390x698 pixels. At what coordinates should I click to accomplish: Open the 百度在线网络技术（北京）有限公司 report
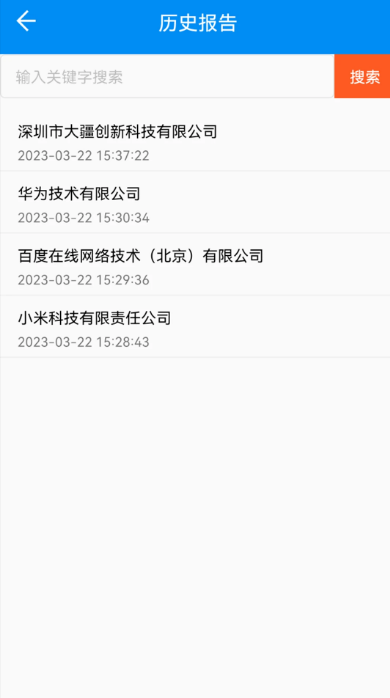pyautogui.click(x=195, y=264)
